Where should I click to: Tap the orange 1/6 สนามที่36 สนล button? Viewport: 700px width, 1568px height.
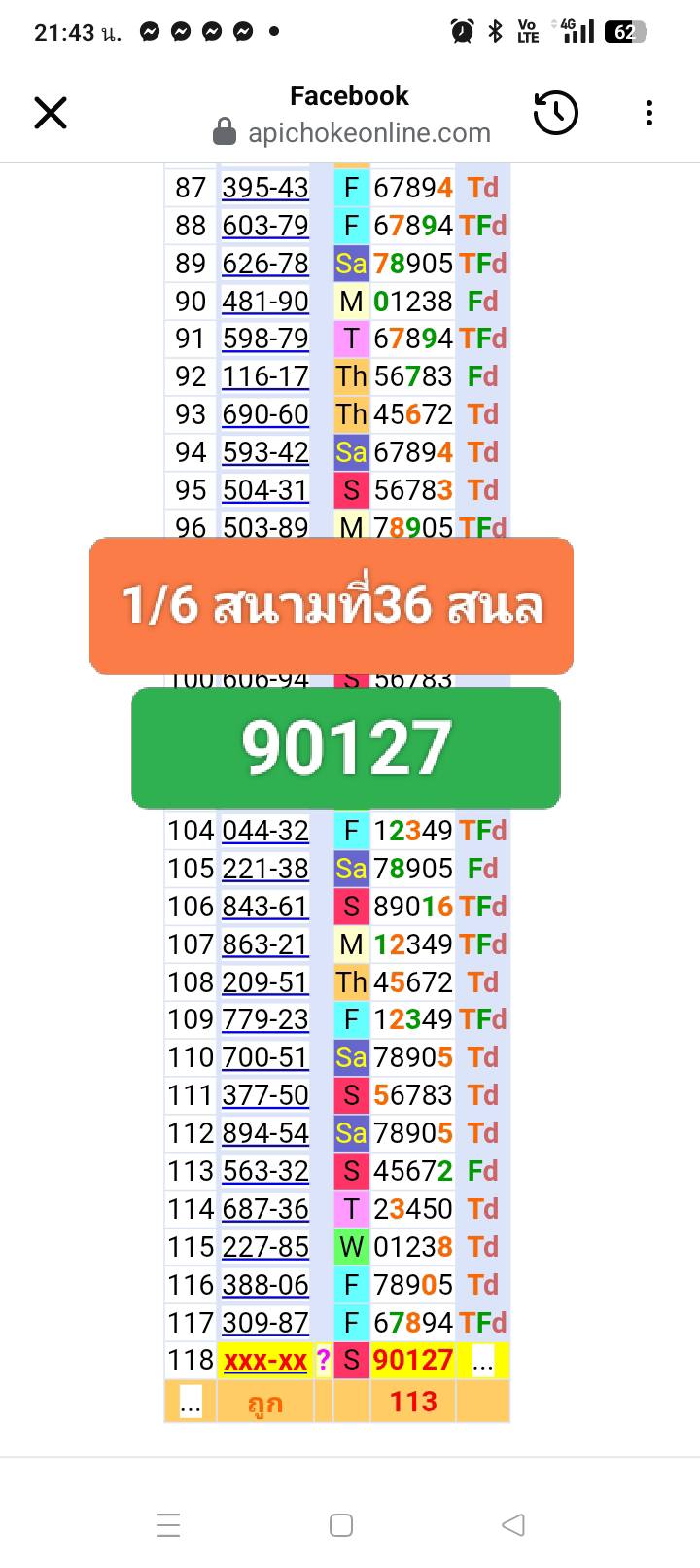coord(331,605)
